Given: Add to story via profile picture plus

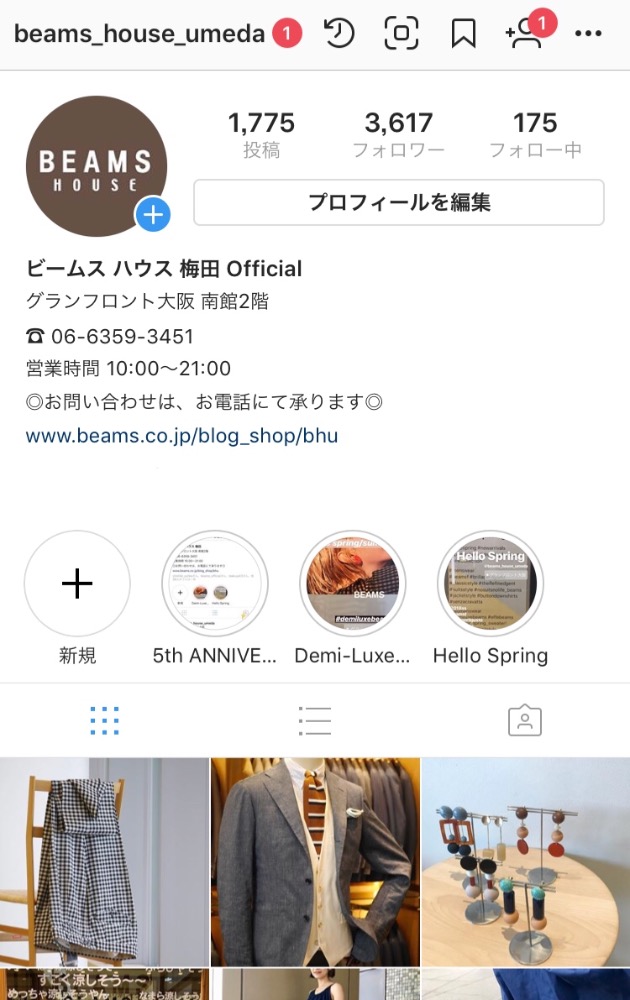Looking at the screenshot, I should [153, 214].
